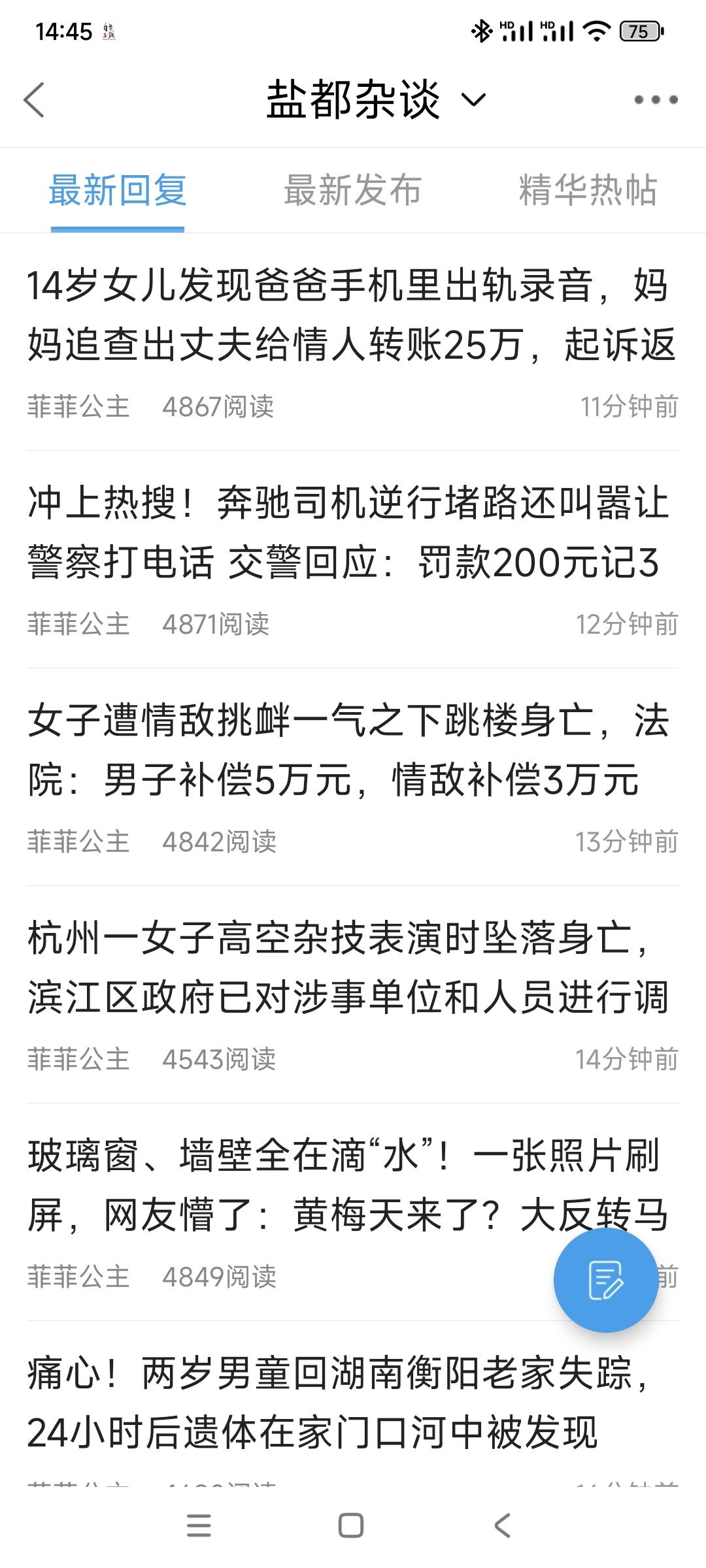Switch to the 精华热帖 tab
Viewport: 706px width, 1568px height.
click(x=588, y=190)
